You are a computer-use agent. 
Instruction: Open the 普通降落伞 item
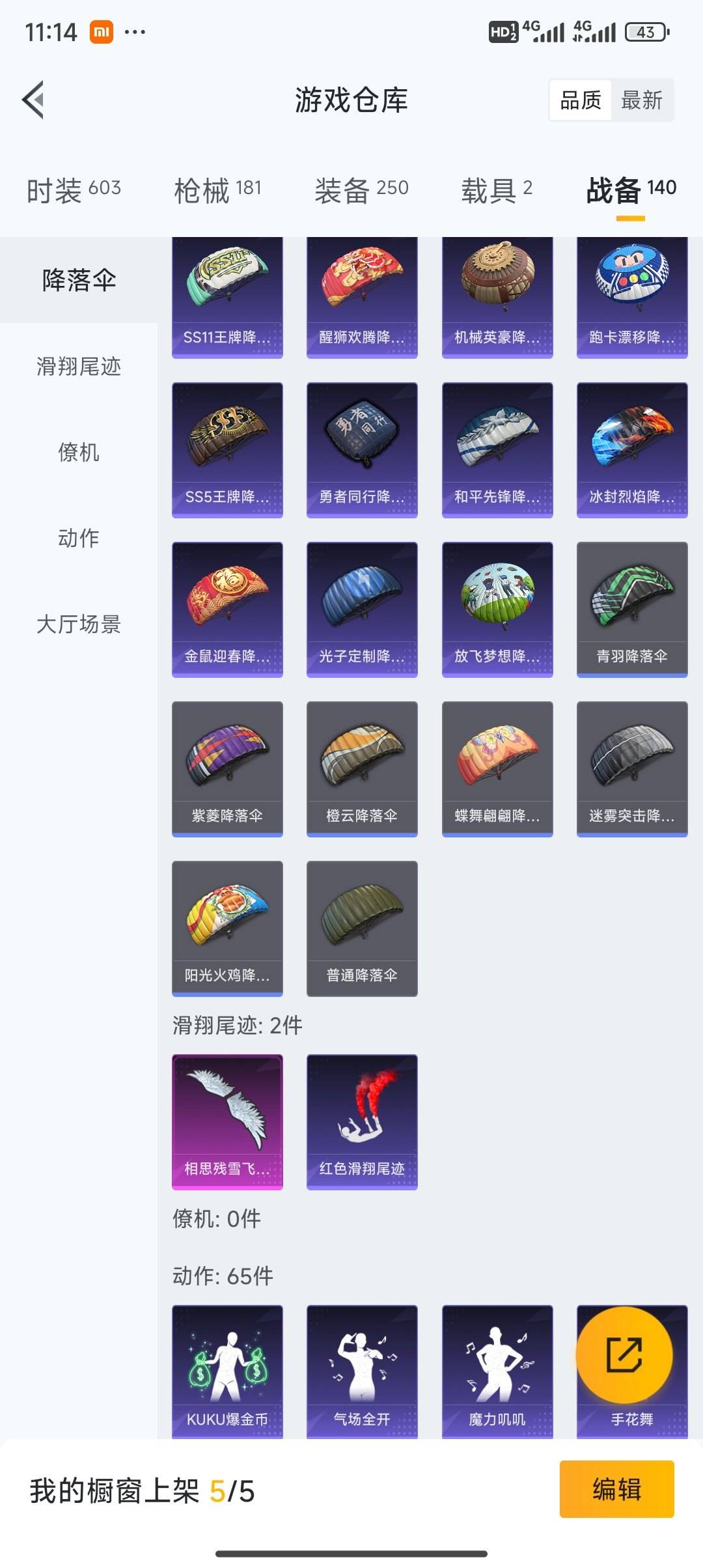click(x=362, y=928)
